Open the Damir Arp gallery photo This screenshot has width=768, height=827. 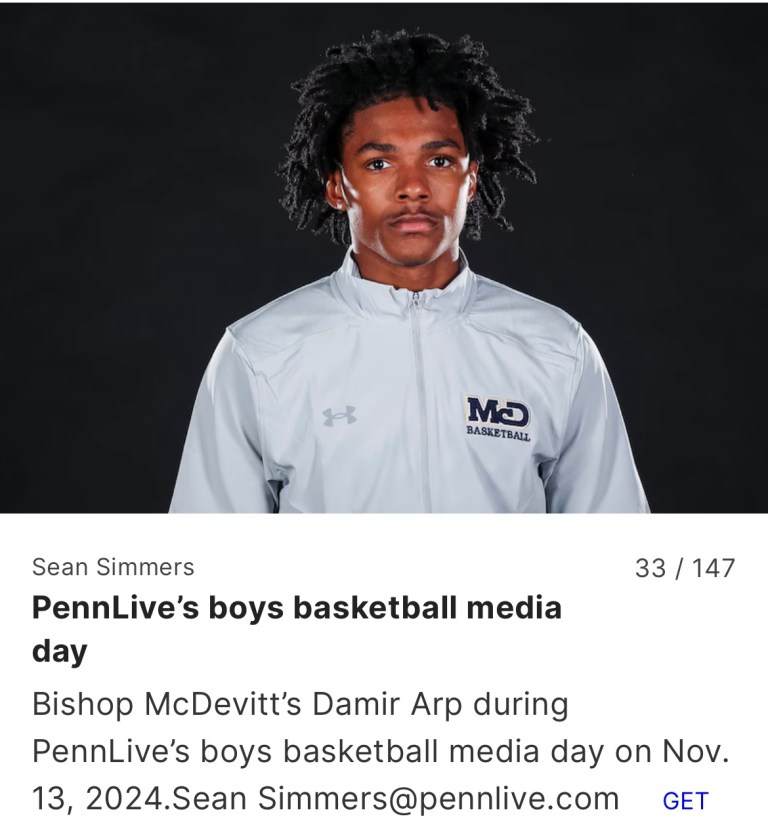384,258
